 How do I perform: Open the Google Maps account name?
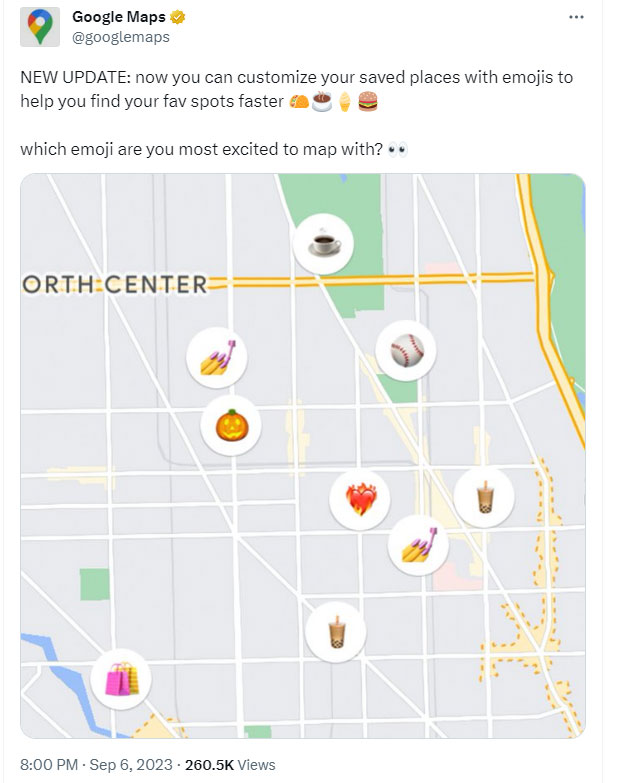tap(119, 16)
